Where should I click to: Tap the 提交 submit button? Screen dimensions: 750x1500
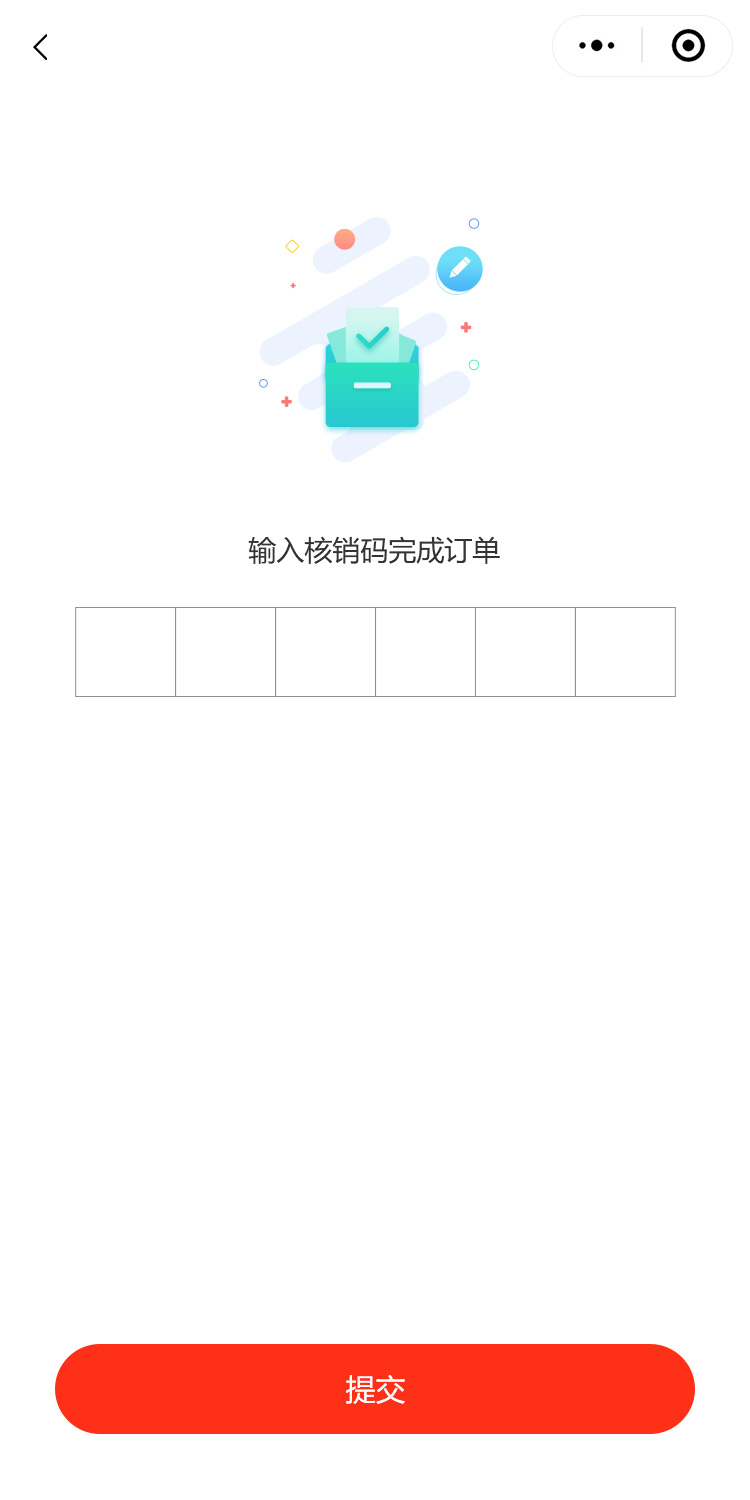[375, 1389]
